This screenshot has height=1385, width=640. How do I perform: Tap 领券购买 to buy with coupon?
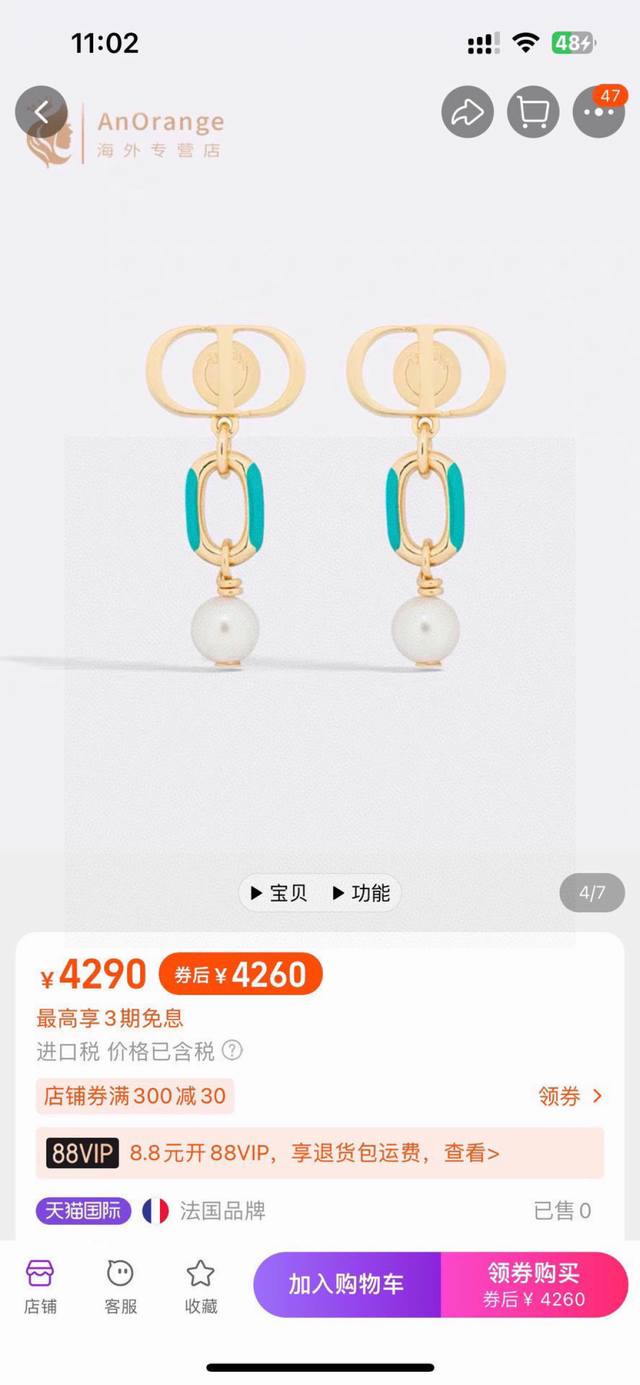coord(534,1285)
